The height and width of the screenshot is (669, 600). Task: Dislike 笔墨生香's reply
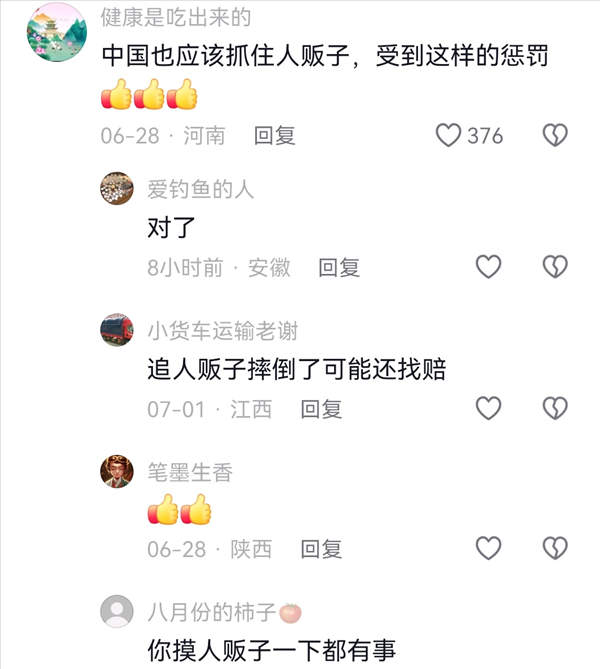click(555, 548)
